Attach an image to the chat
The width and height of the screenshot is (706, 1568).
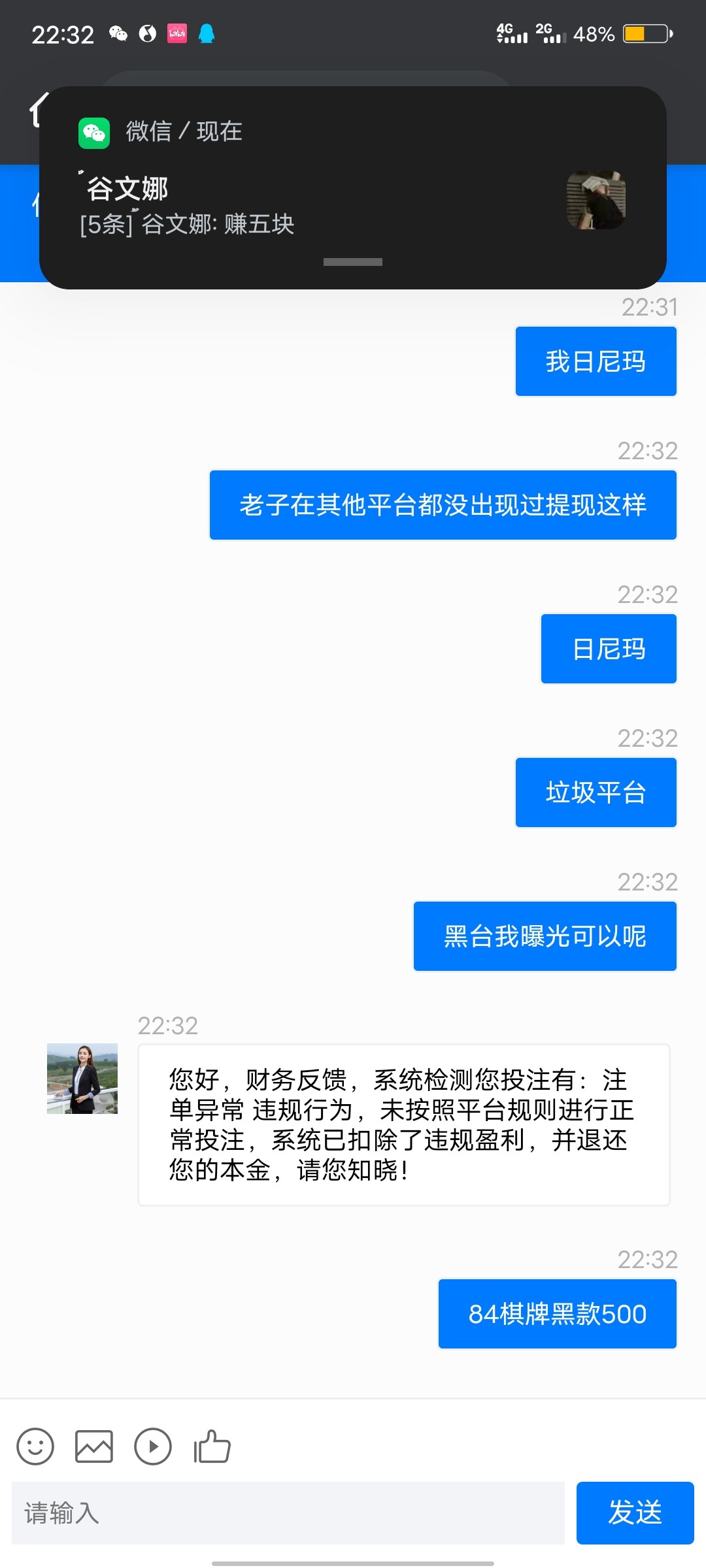(94, 1446)
